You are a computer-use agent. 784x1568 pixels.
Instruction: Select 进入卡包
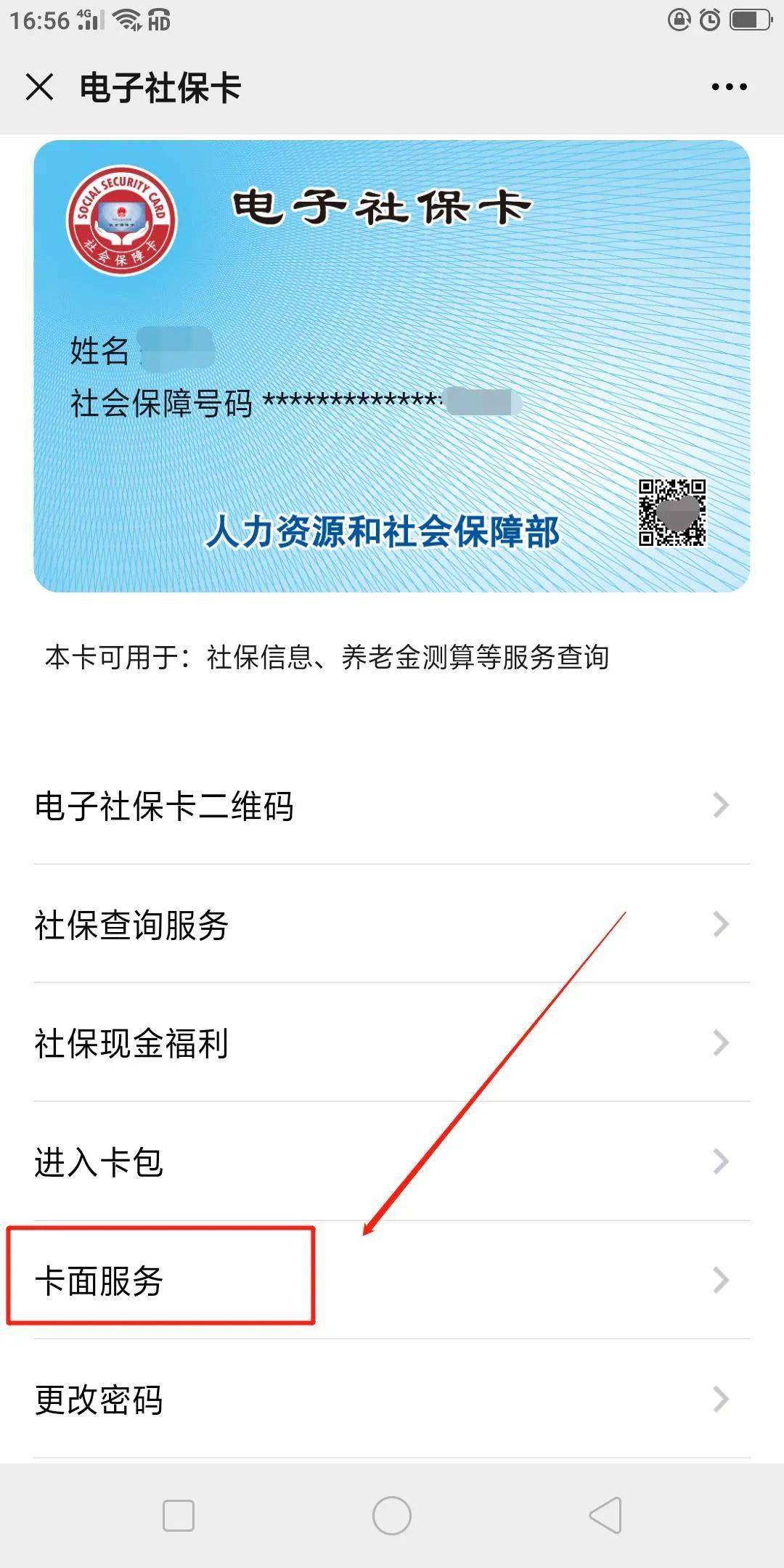[x=392, y=1161]
